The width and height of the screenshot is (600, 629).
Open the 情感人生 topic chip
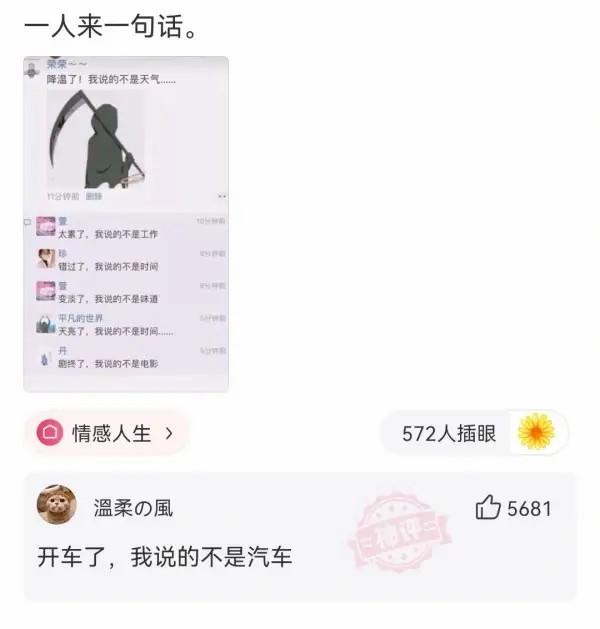[x=107, y=433]
